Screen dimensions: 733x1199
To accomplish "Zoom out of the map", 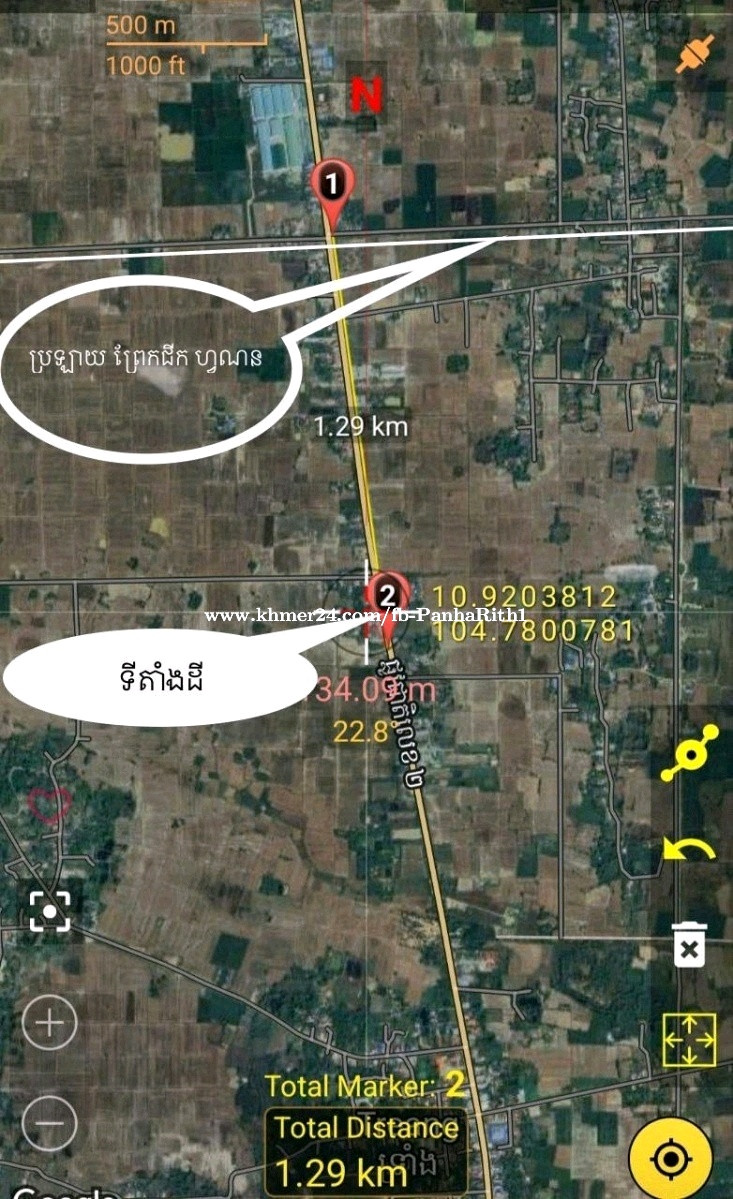I will [50, 1123].
